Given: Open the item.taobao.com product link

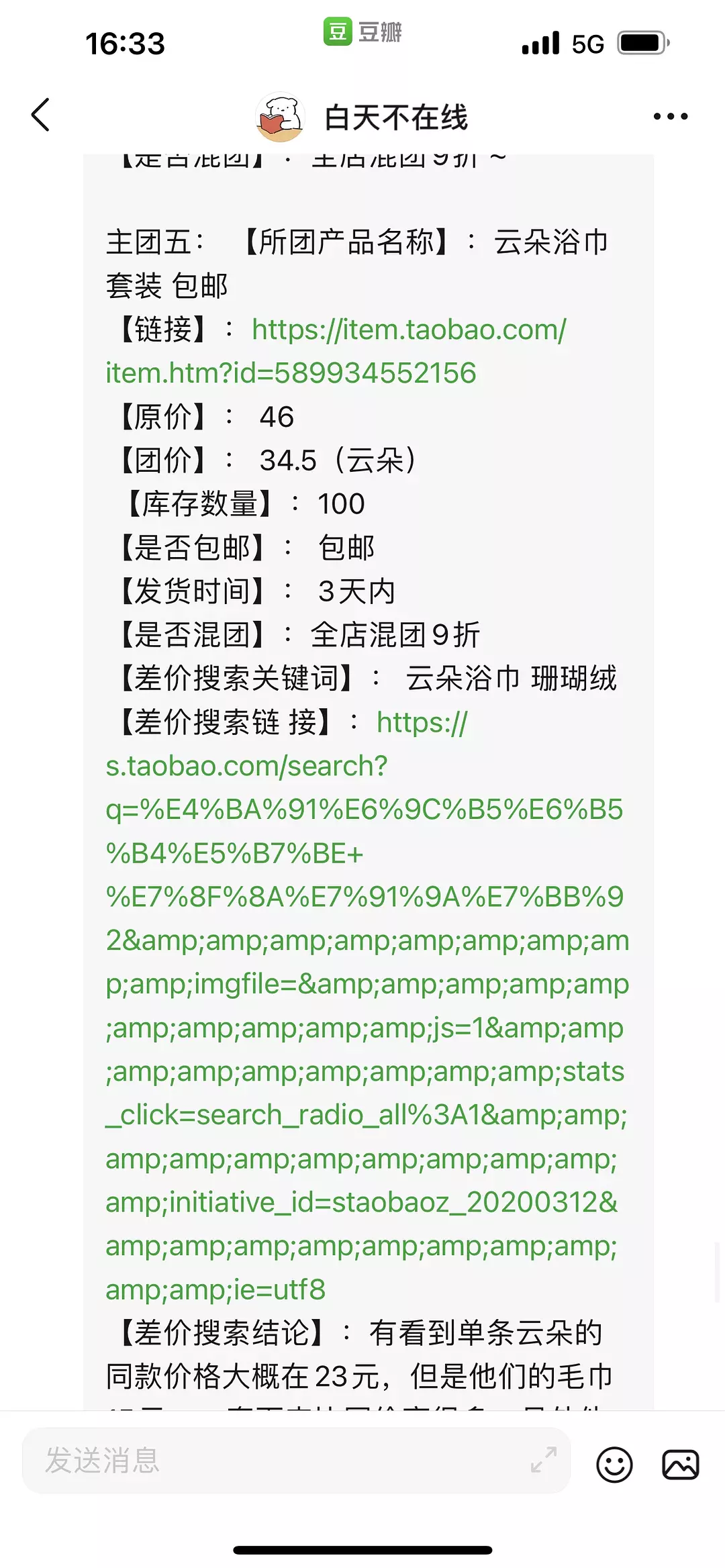Looking at the screenshot, I should click(336, 351).
